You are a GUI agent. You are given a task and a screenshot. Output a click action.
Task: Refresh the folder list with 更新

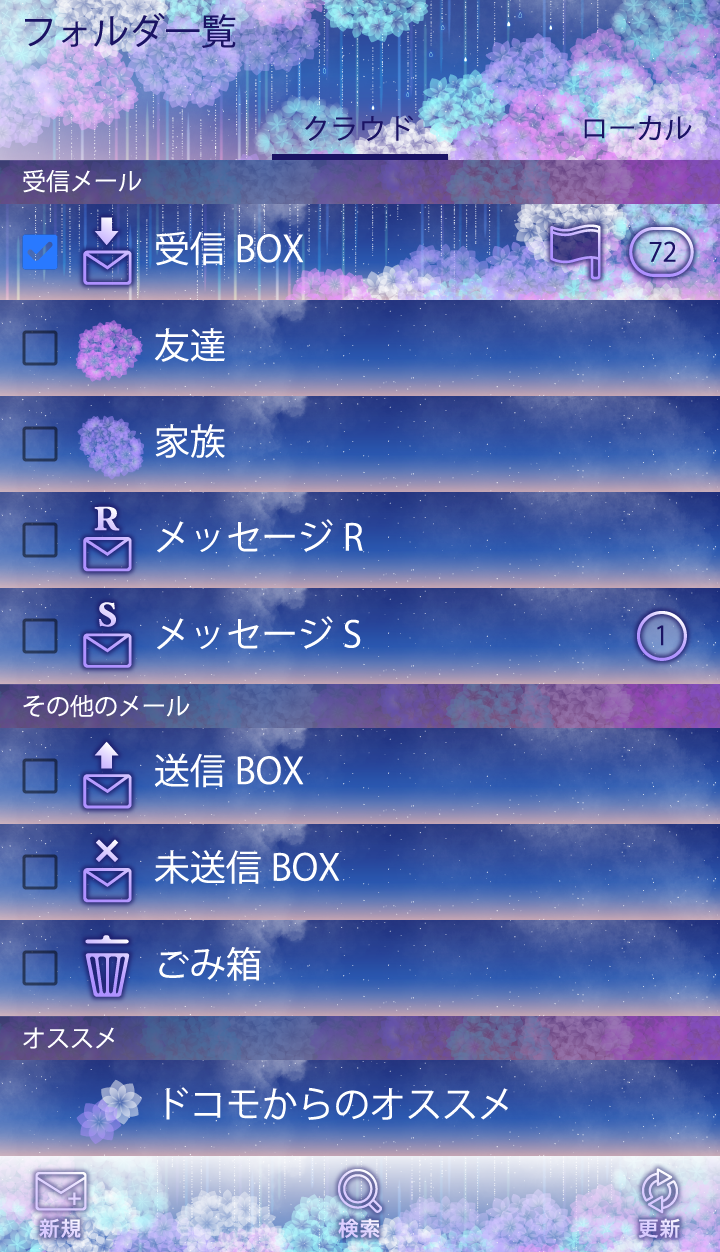(x=659, y=1204)
